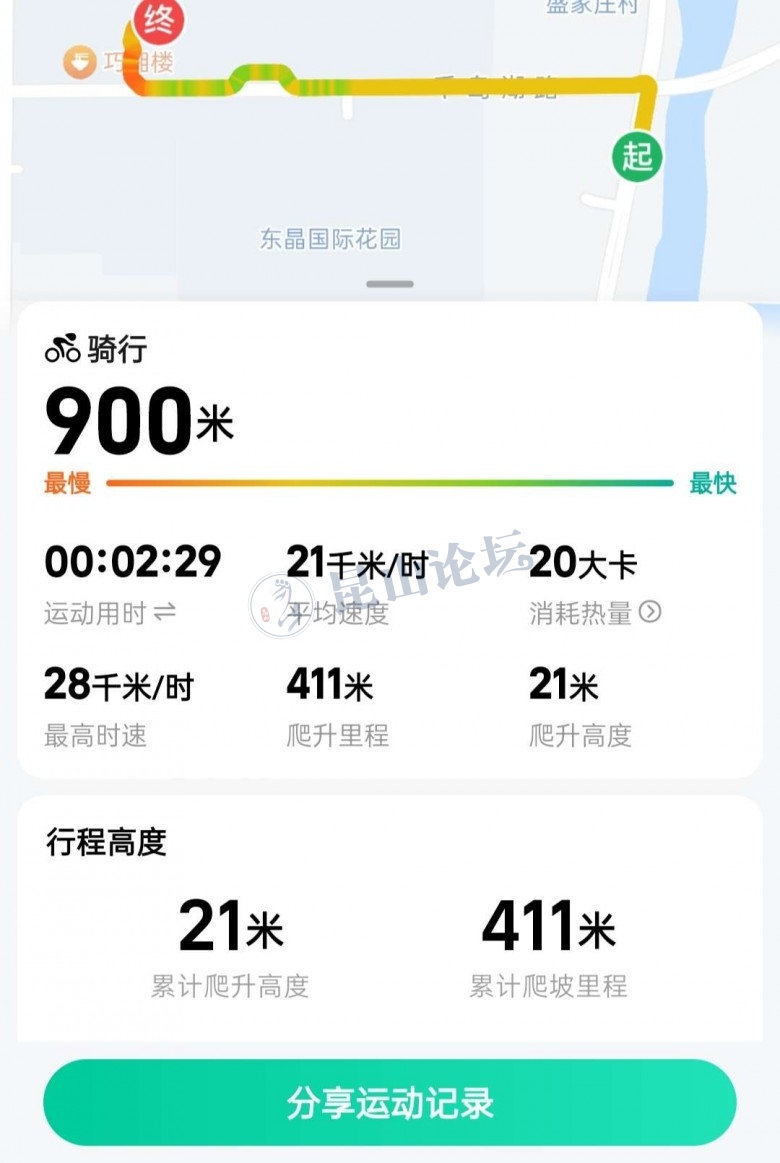Switch the 运动用时 duration display
The height and width of the screenshot is (1163, 780).
click(165, 612)
